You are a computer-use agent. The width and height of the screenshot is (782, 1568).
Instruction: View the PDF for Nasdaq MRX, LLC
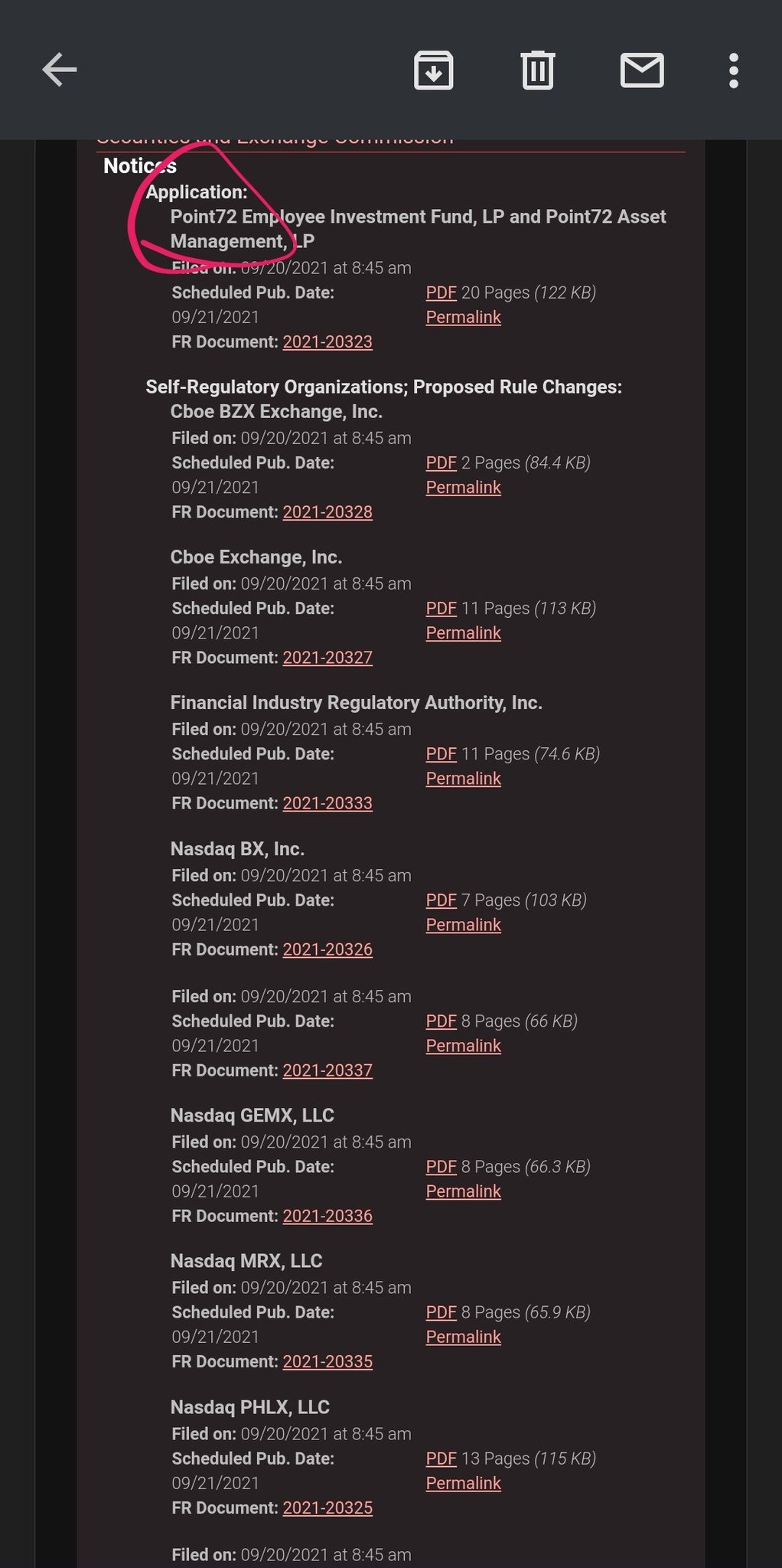(x=441, y=1312)
